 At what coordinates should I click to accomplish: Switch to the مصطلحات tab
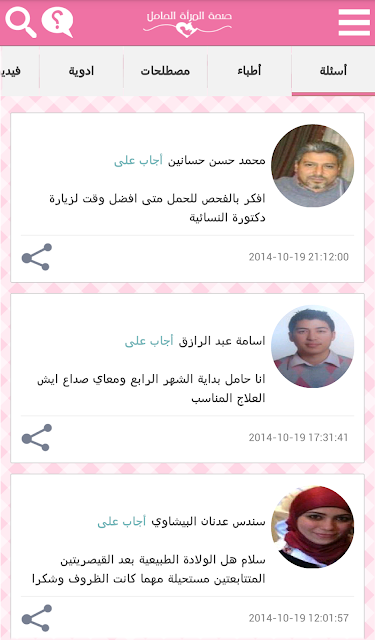(x=165, y=71)
